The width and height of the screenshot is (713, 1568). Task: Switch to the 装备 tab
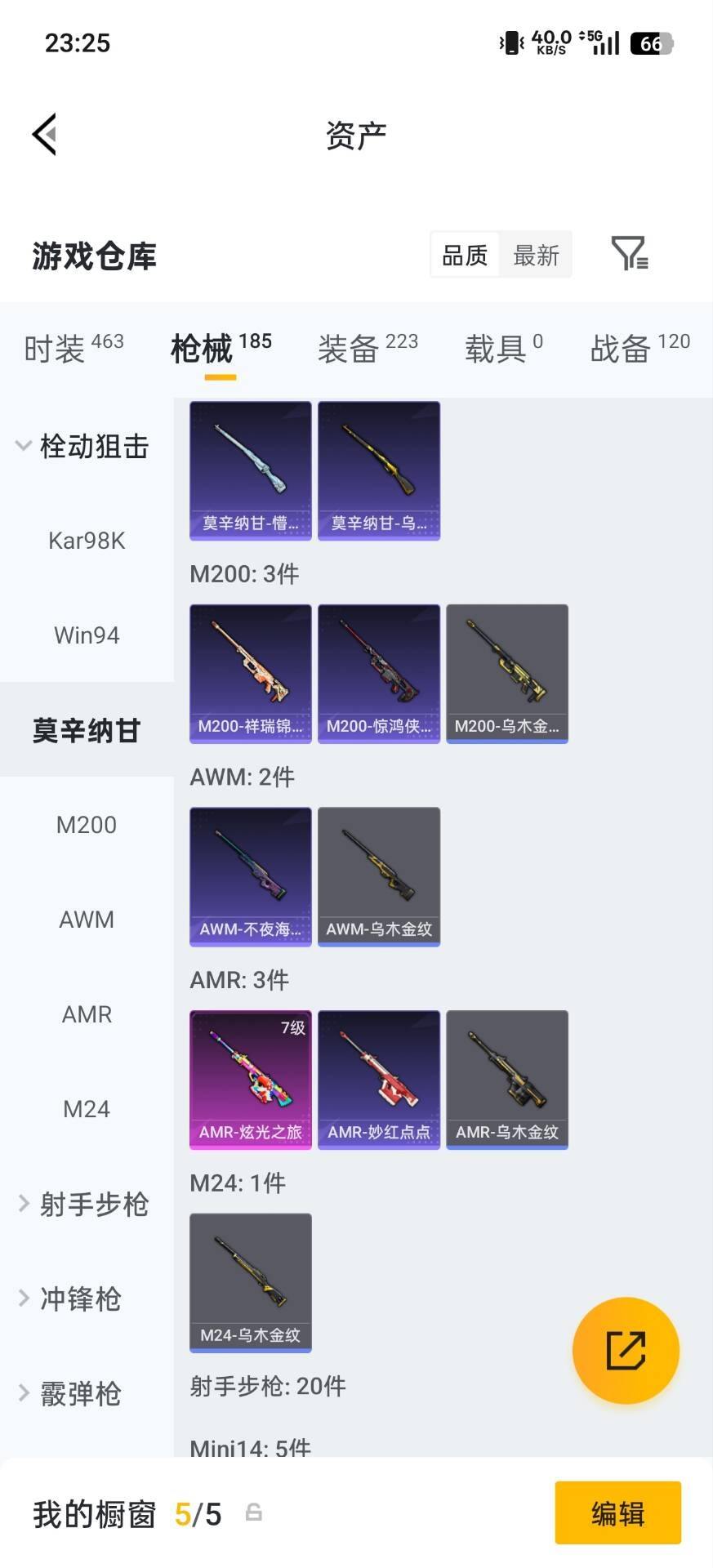368,349
